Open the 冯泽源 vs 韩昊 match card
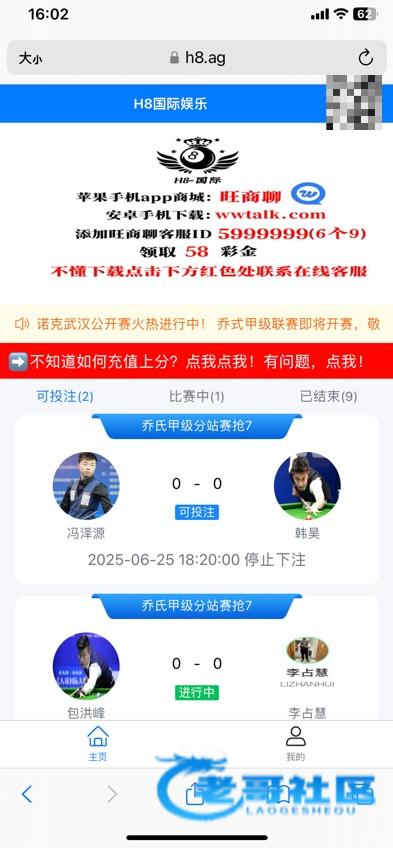The width and height of the screenshot is (393, 848). (x=197, y=500)
